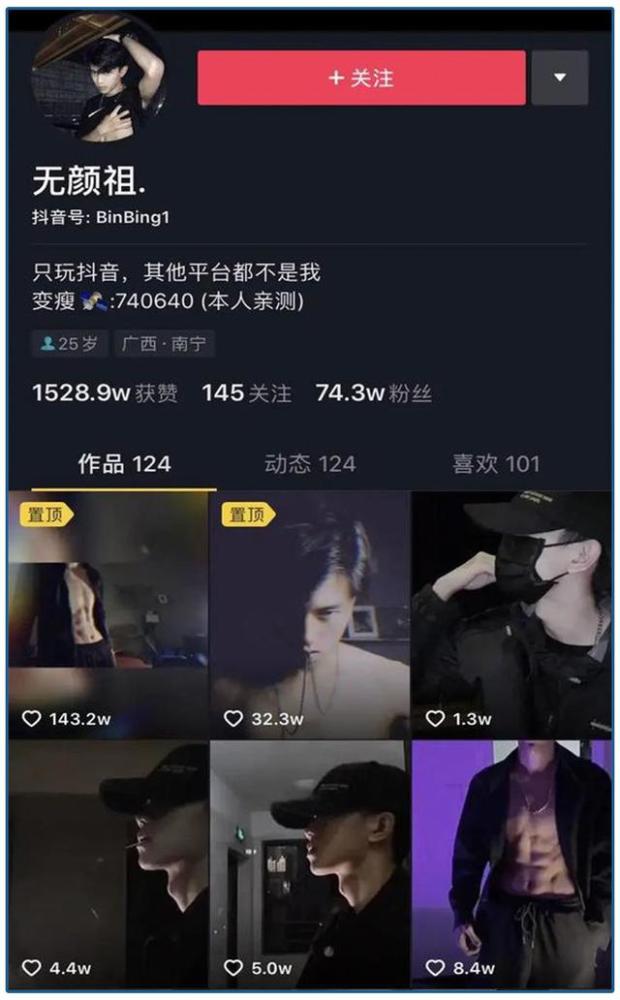Open the pinned video with 143.2w likes

pos(108,615)
